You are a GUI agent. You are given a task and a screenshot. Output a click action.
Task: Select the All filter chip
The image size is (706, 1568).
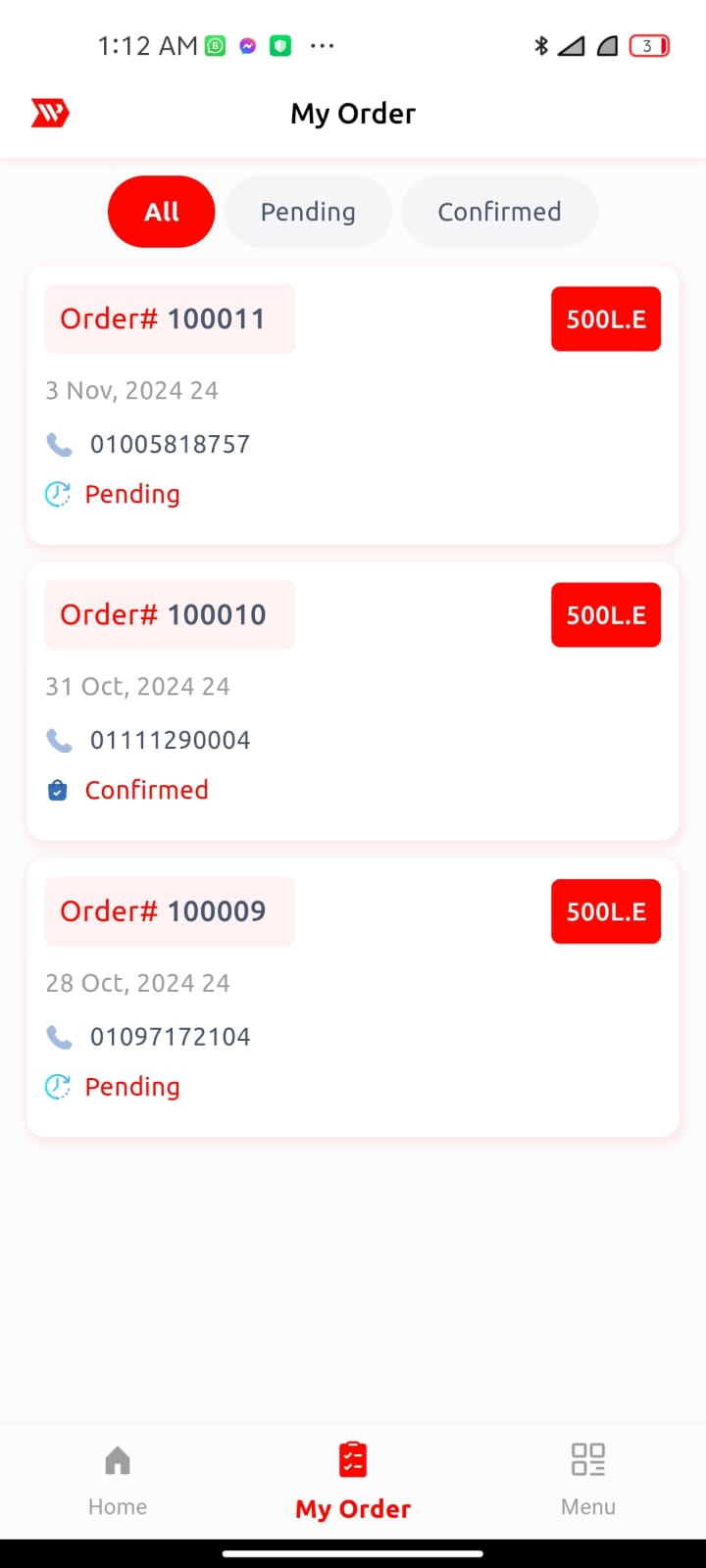click(161, 212)
